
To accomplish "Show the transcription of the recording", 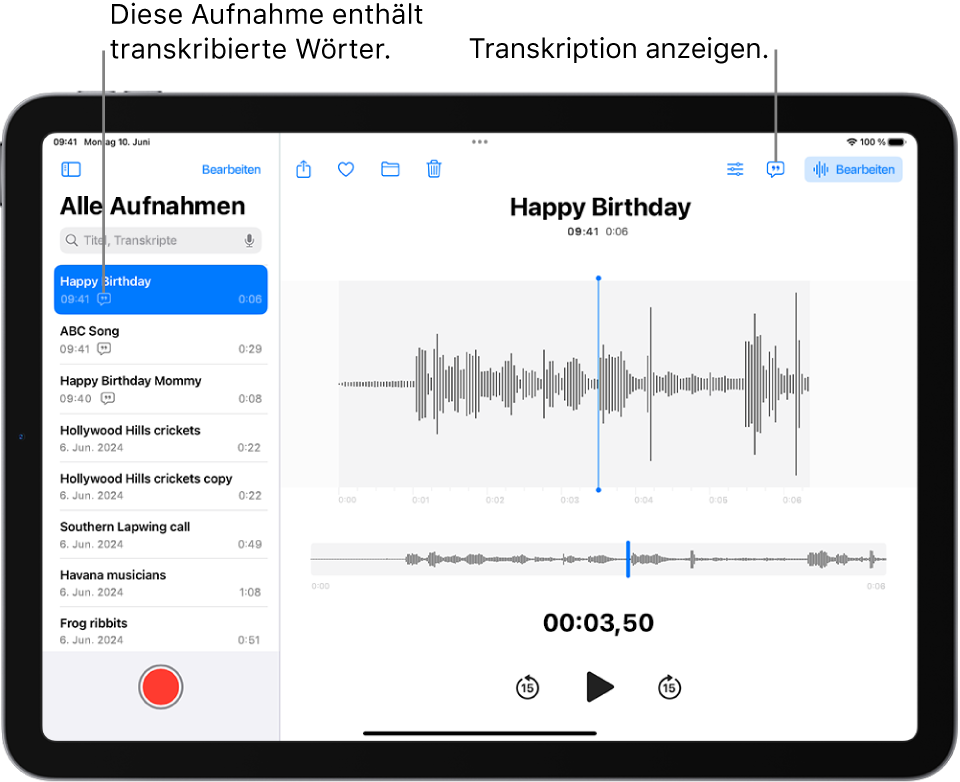I will pyautogui.click(x=775, y=169).
